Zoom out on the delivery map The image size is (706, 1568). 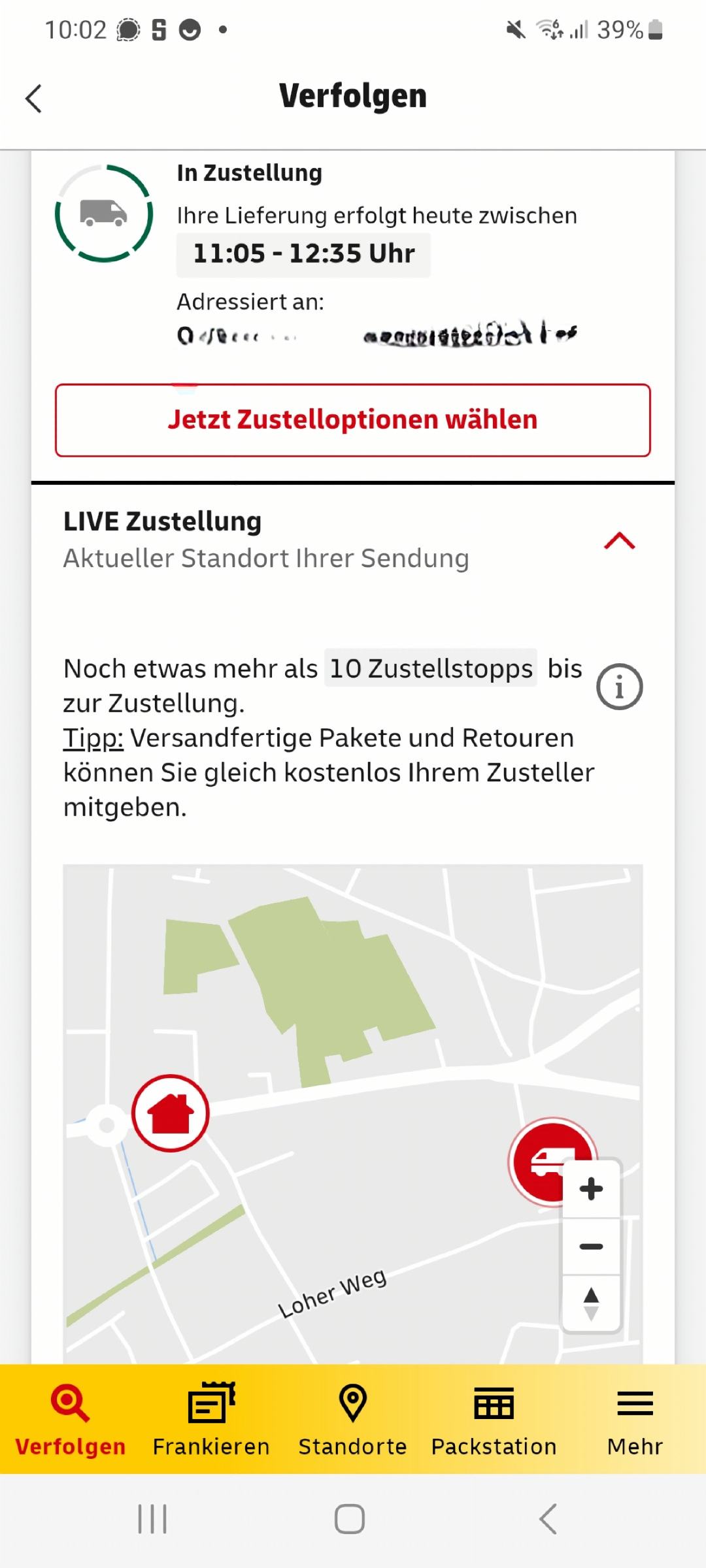pyautogui.click(x=591, y=1246)
